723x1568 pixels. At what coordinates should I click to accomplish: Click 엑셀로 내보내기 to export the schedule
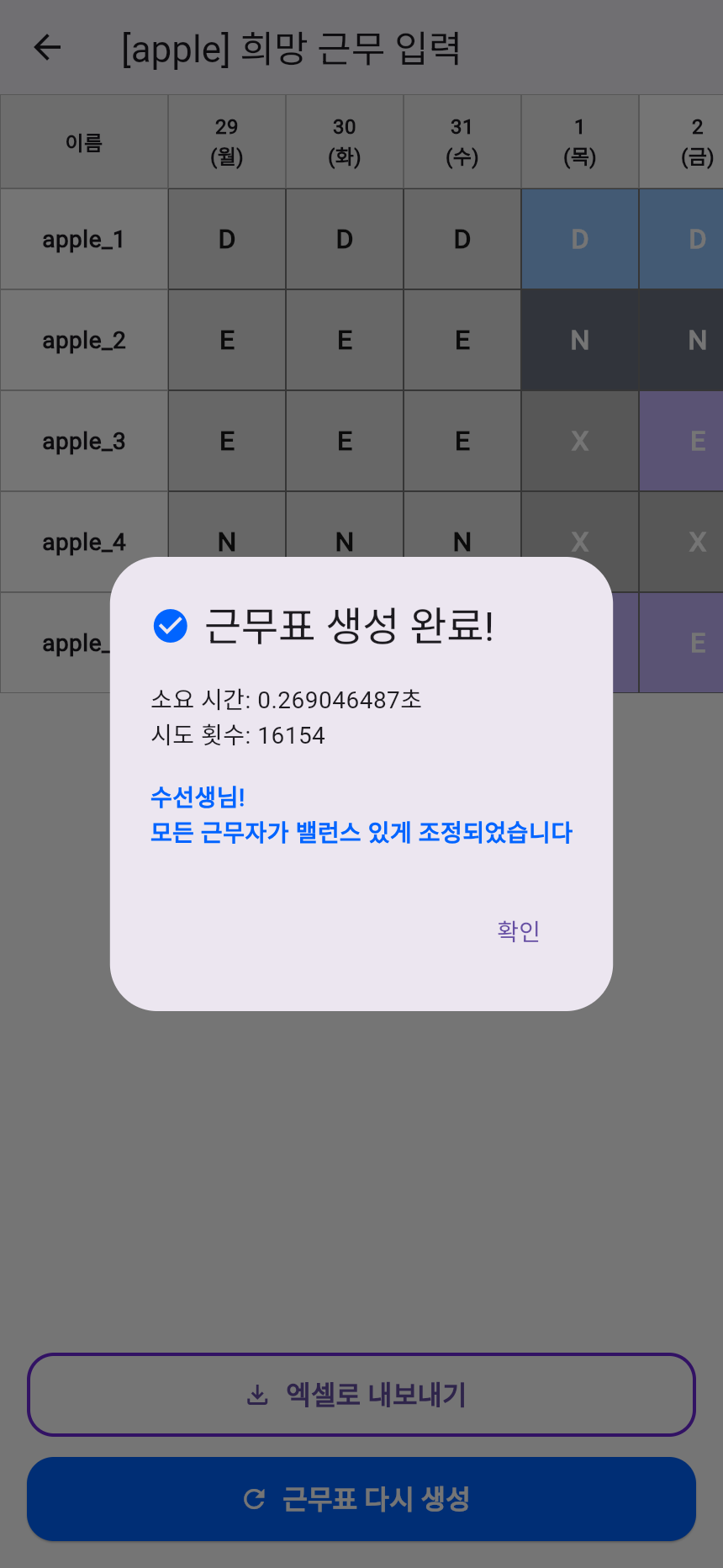pos(361,1394)
